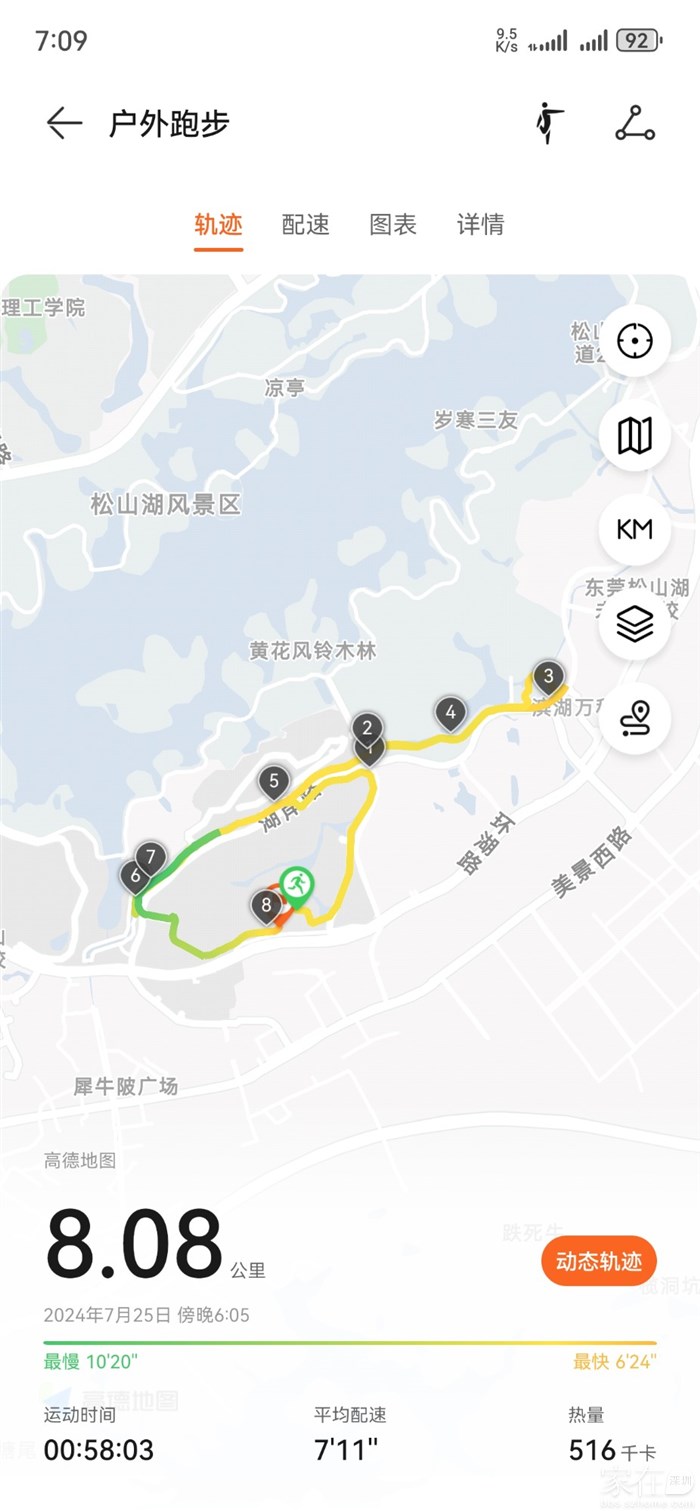Open the route share icon
The height and width of the screenshot is (1511, 700).
(634, 124)
